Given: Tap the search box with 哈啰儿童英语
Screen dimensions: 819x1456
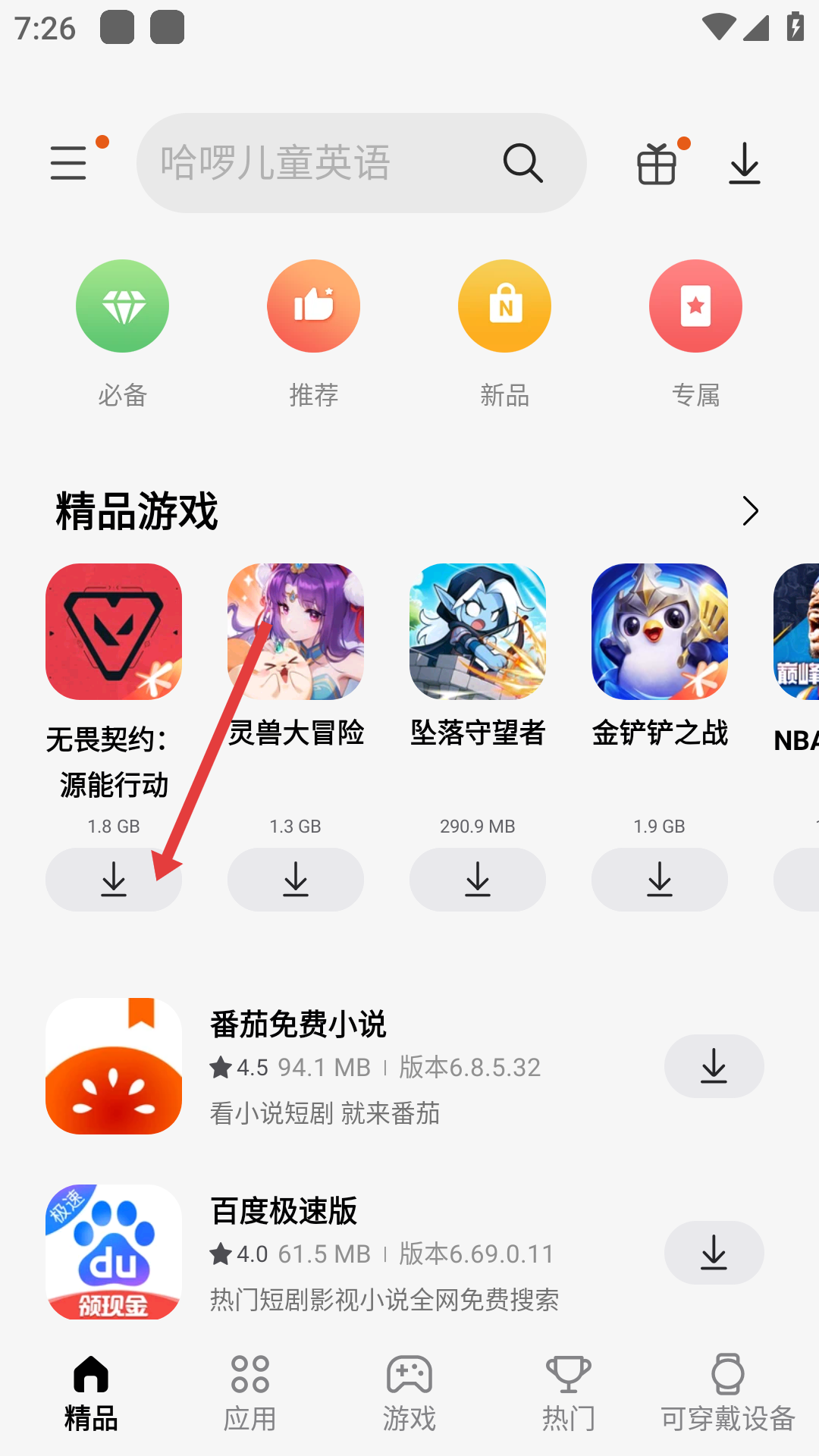Looking at the screenshot, I should 318,163.
